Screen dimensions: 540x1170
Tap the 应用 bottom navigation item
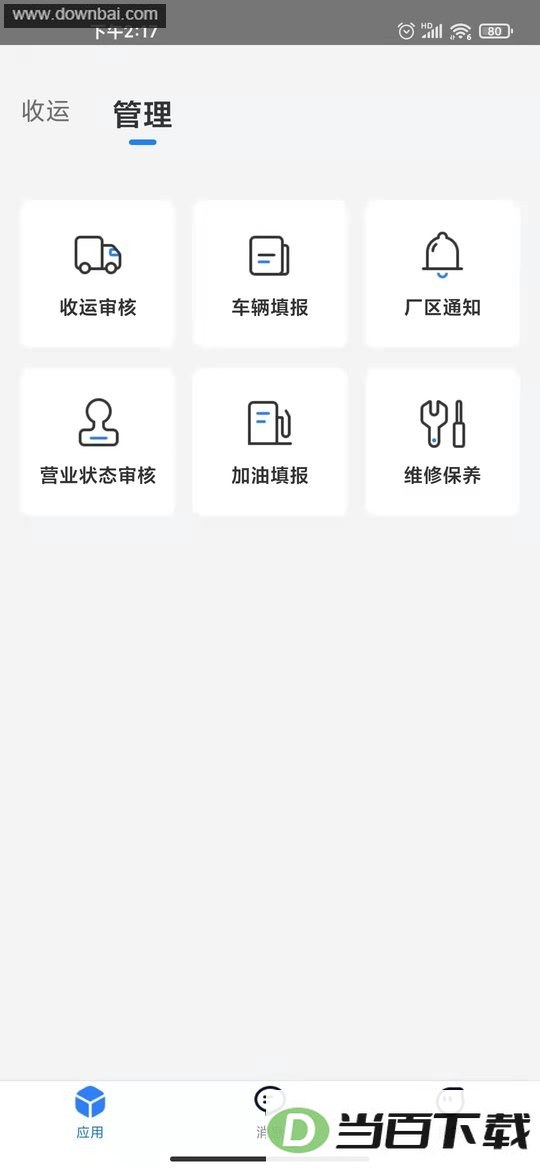click(90, 1113)
